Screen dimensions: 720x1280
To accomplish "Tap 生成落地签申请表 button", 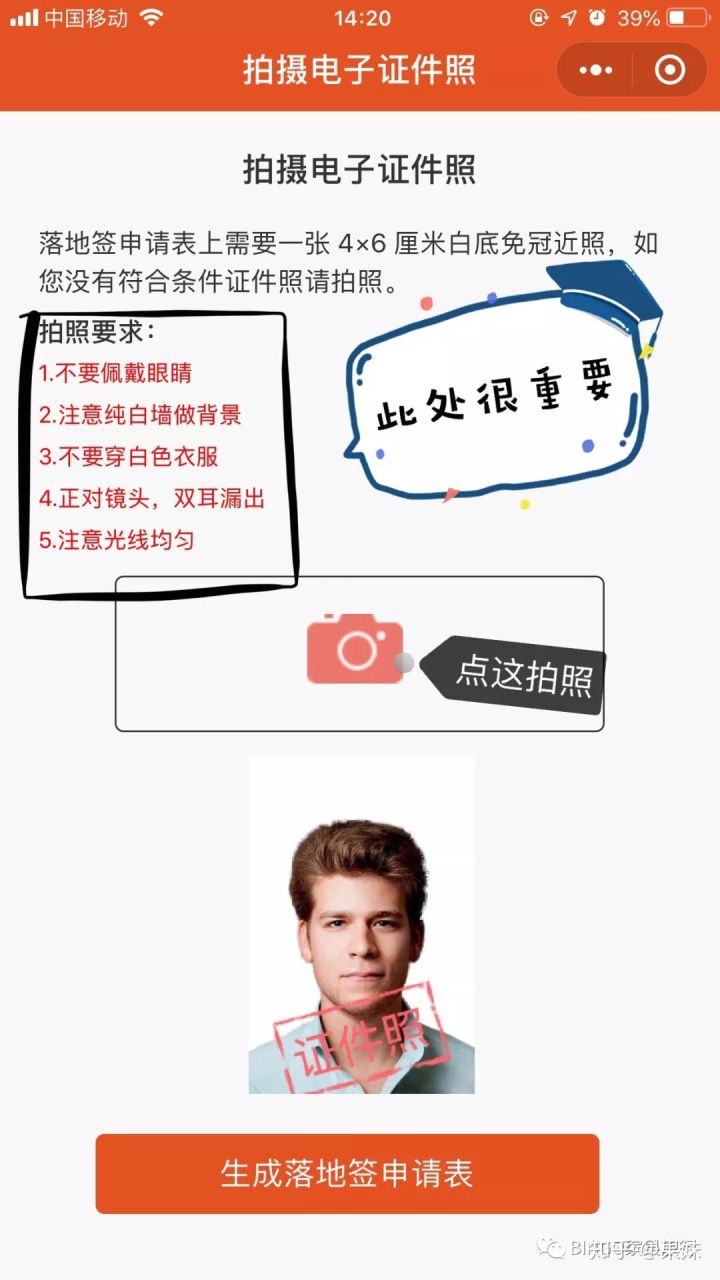I will [347, 1173].
